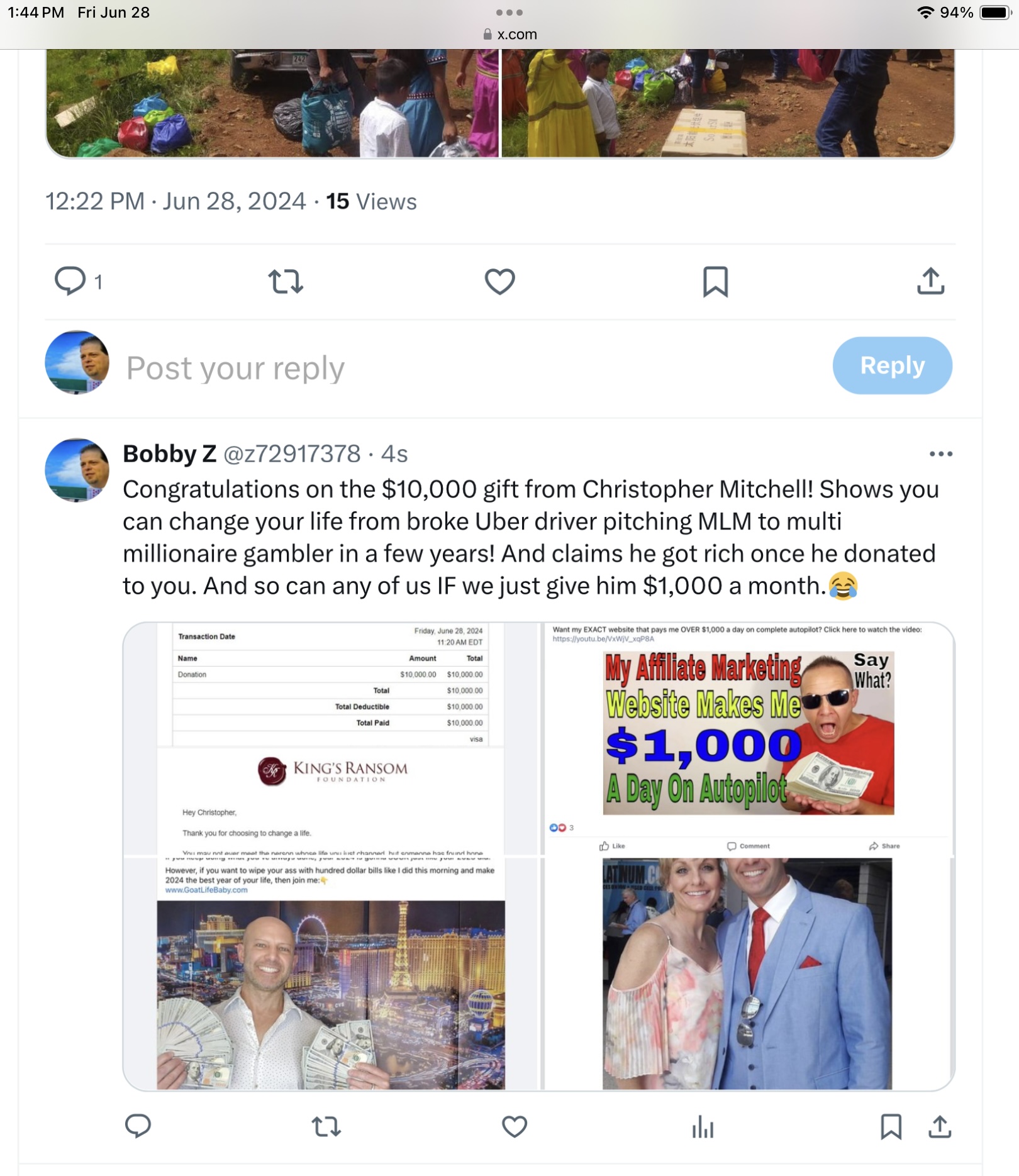Open the couple in blue suit photo

(x=749, y=975)
